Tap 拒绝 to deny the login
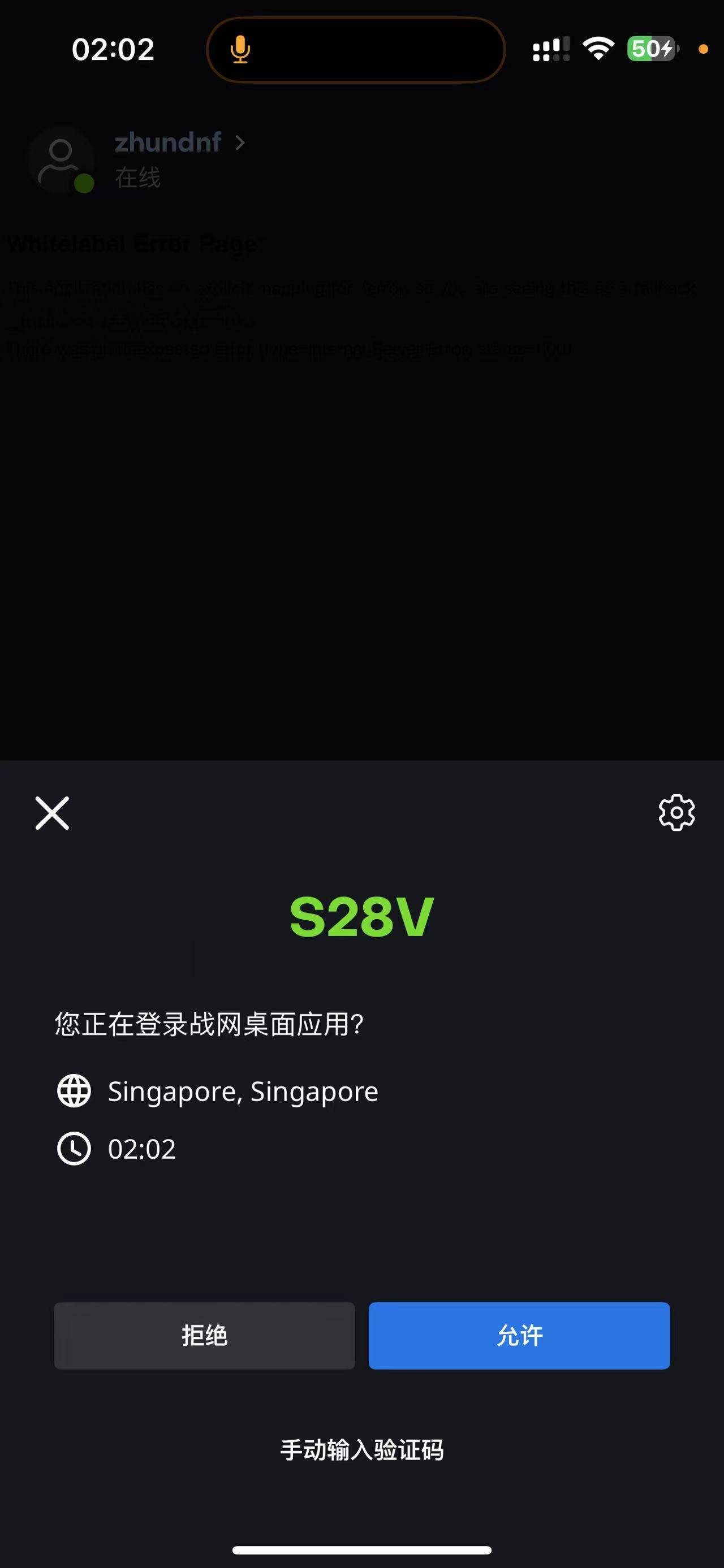724x1568 pixels. pos(204,1336)
